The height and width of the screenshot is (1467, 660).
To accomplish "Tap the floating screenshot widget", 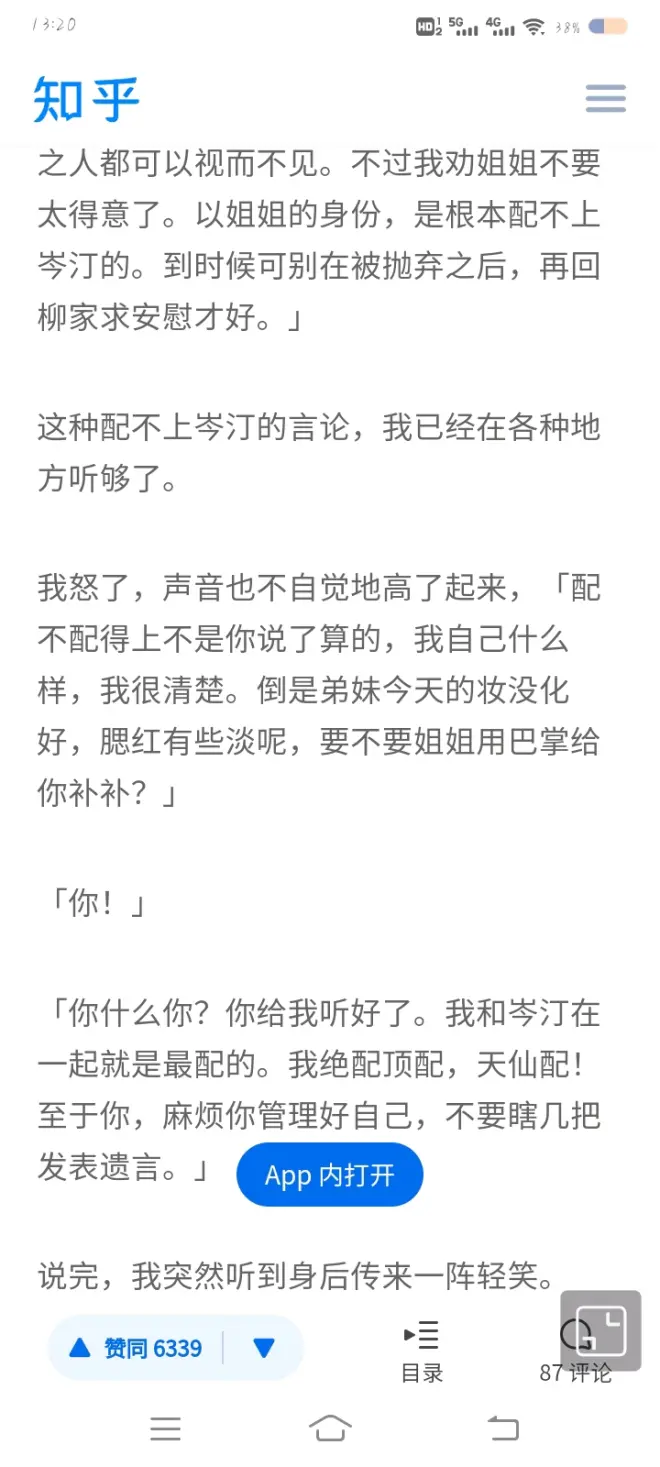I will (x=600, y=1330).
